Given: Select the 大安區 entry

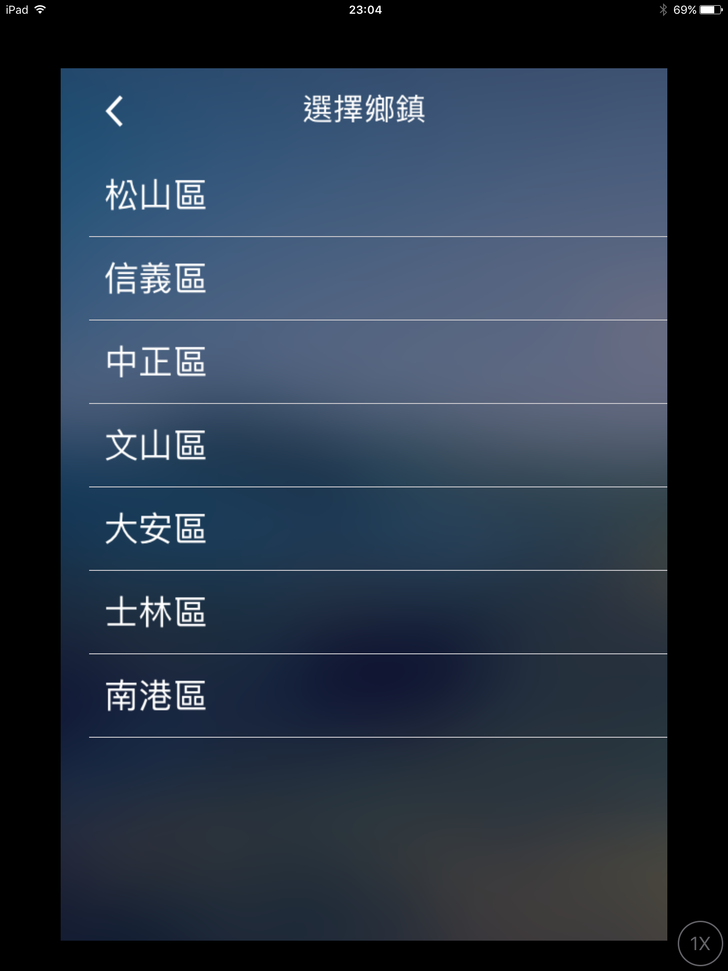Looking at the screenshot, I should tap(156, 529).
